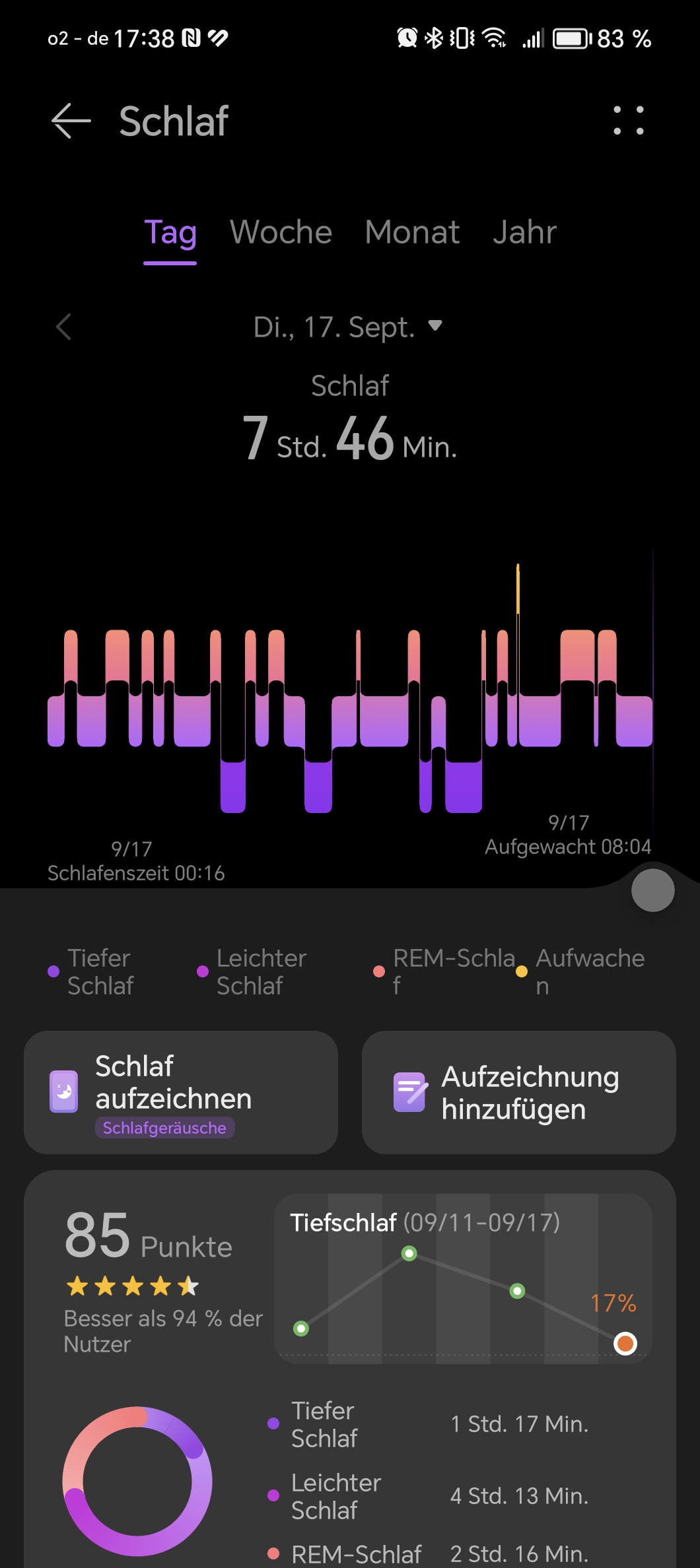Viewport: 700px width, 1568px height.
Task: Select the Tag tab
Action: point(170,234)
